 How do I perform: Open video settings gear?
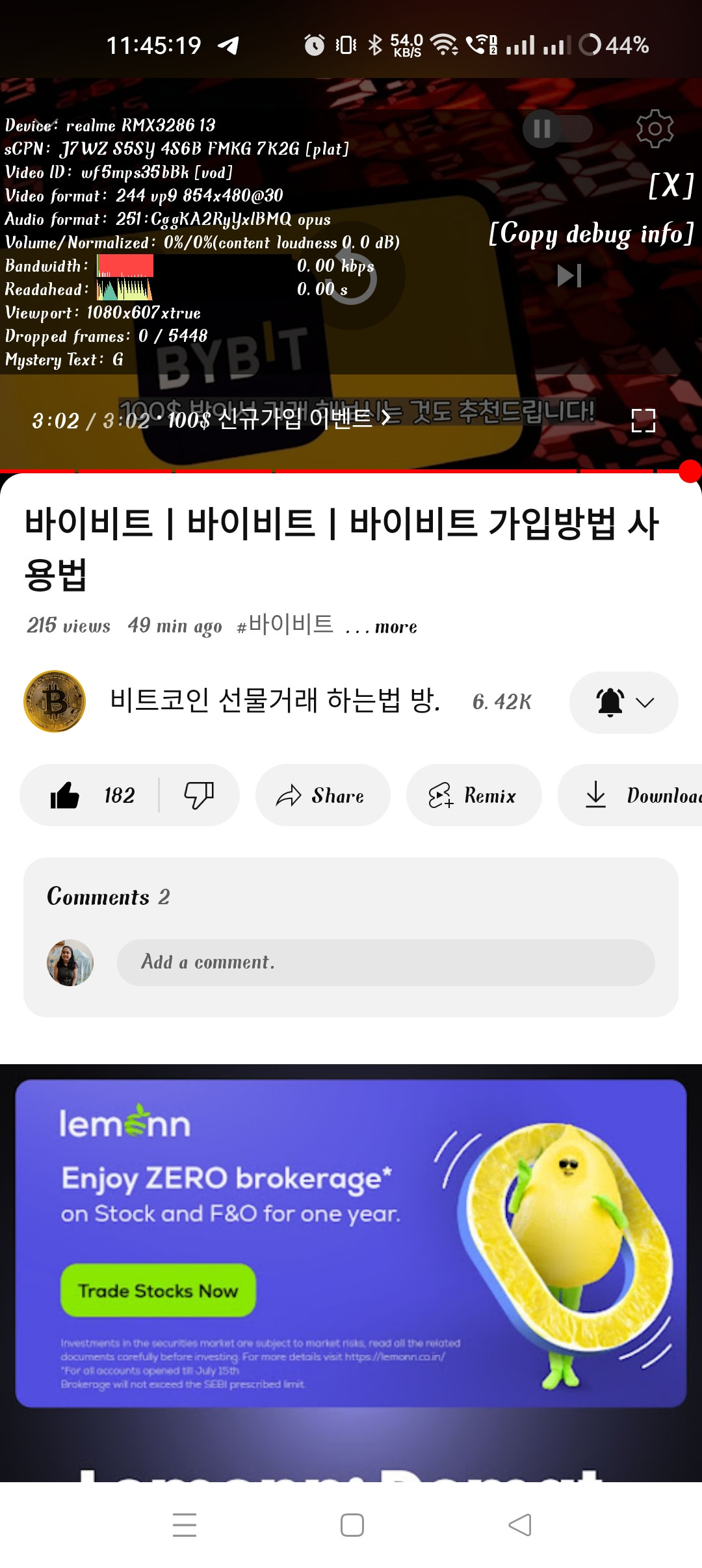pos(654,129)
